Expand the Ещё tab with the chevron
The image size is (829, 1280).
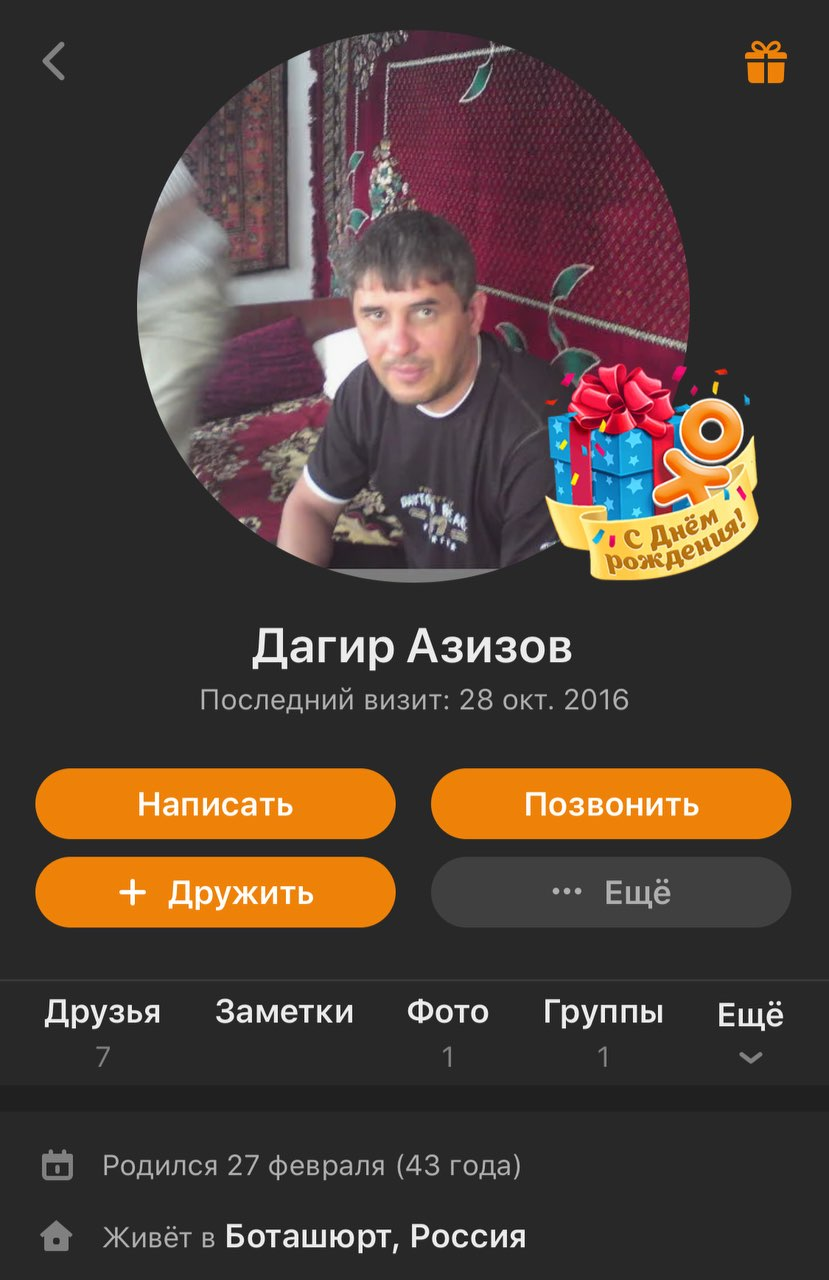(x=751, y=1033)
